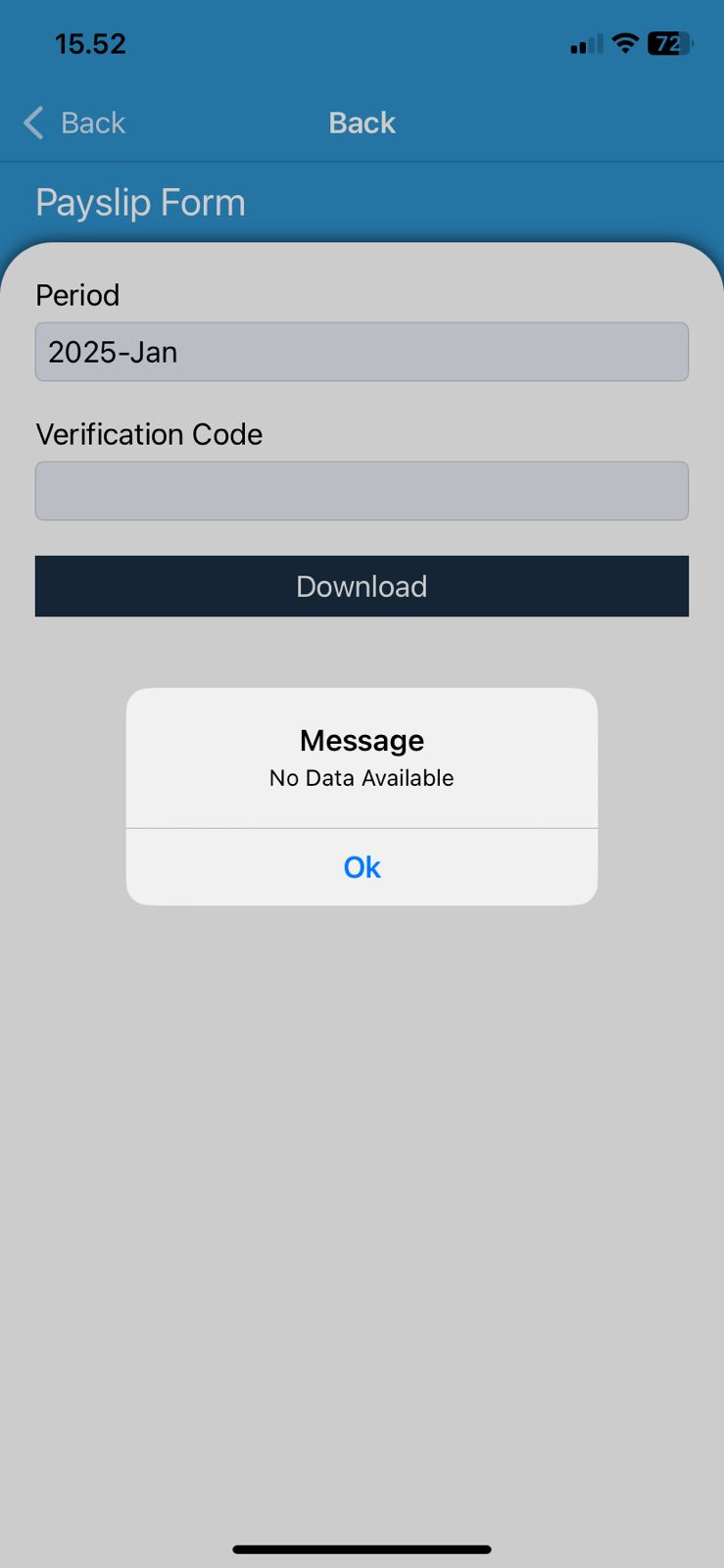
Task: Dismiss the message with Ok
Action: [x=362, y=867]
